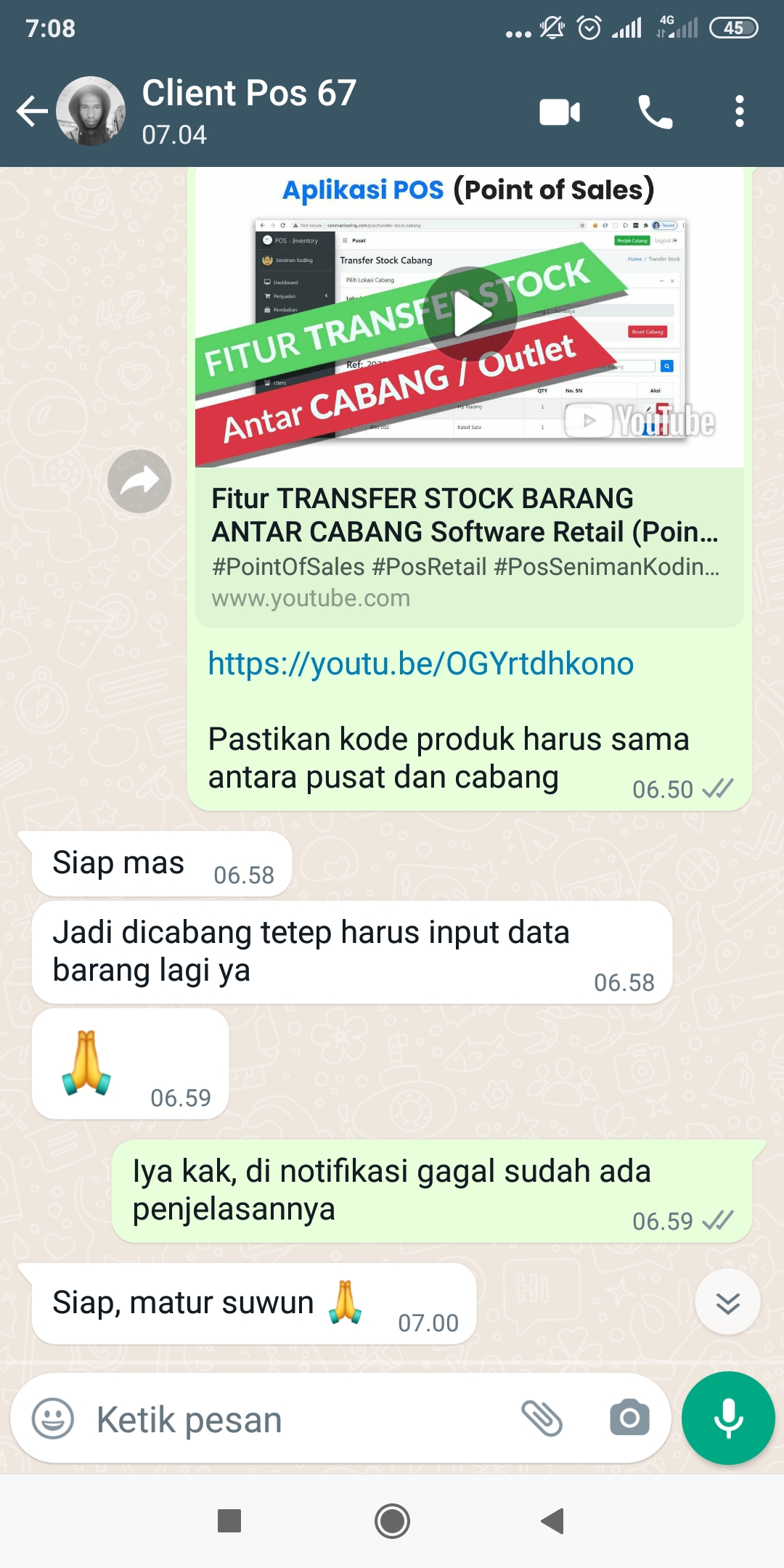Go back to the chat list

[x=32, y=112]
